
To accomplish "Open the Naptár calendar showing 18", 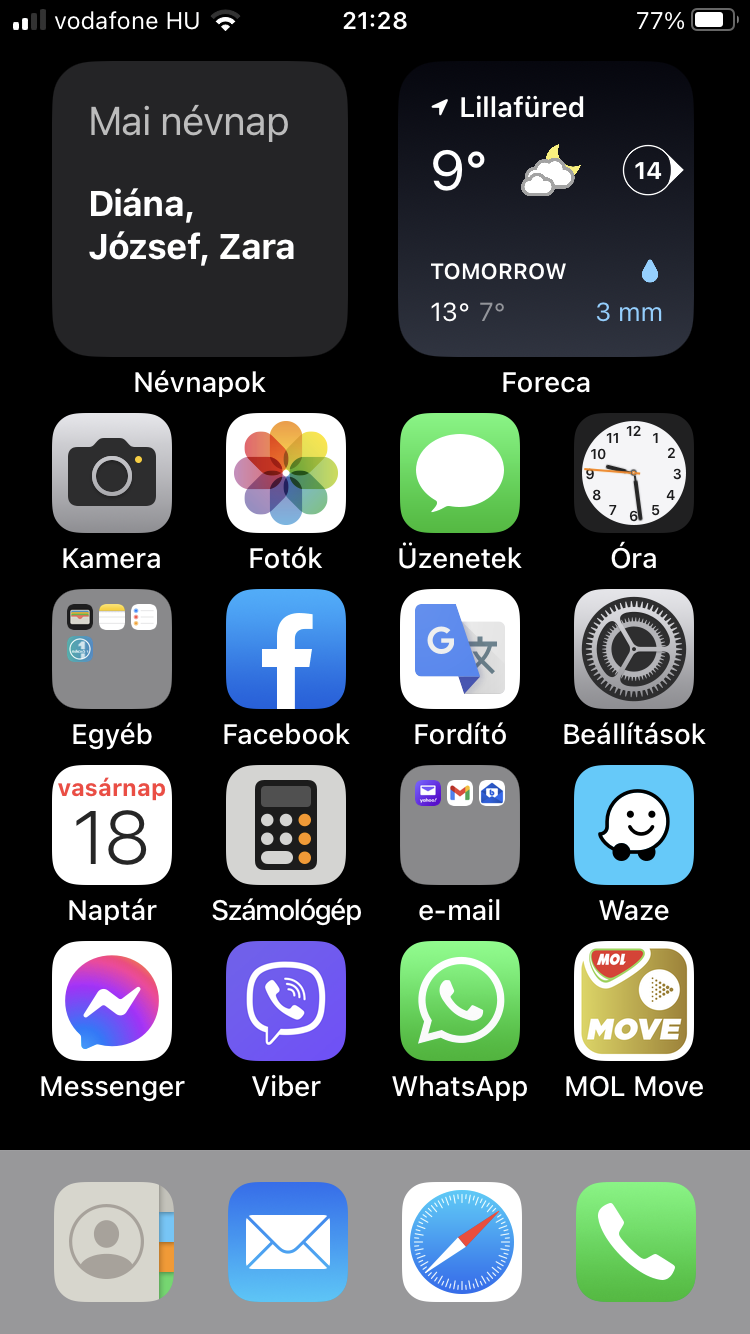I will coord(111,825).
